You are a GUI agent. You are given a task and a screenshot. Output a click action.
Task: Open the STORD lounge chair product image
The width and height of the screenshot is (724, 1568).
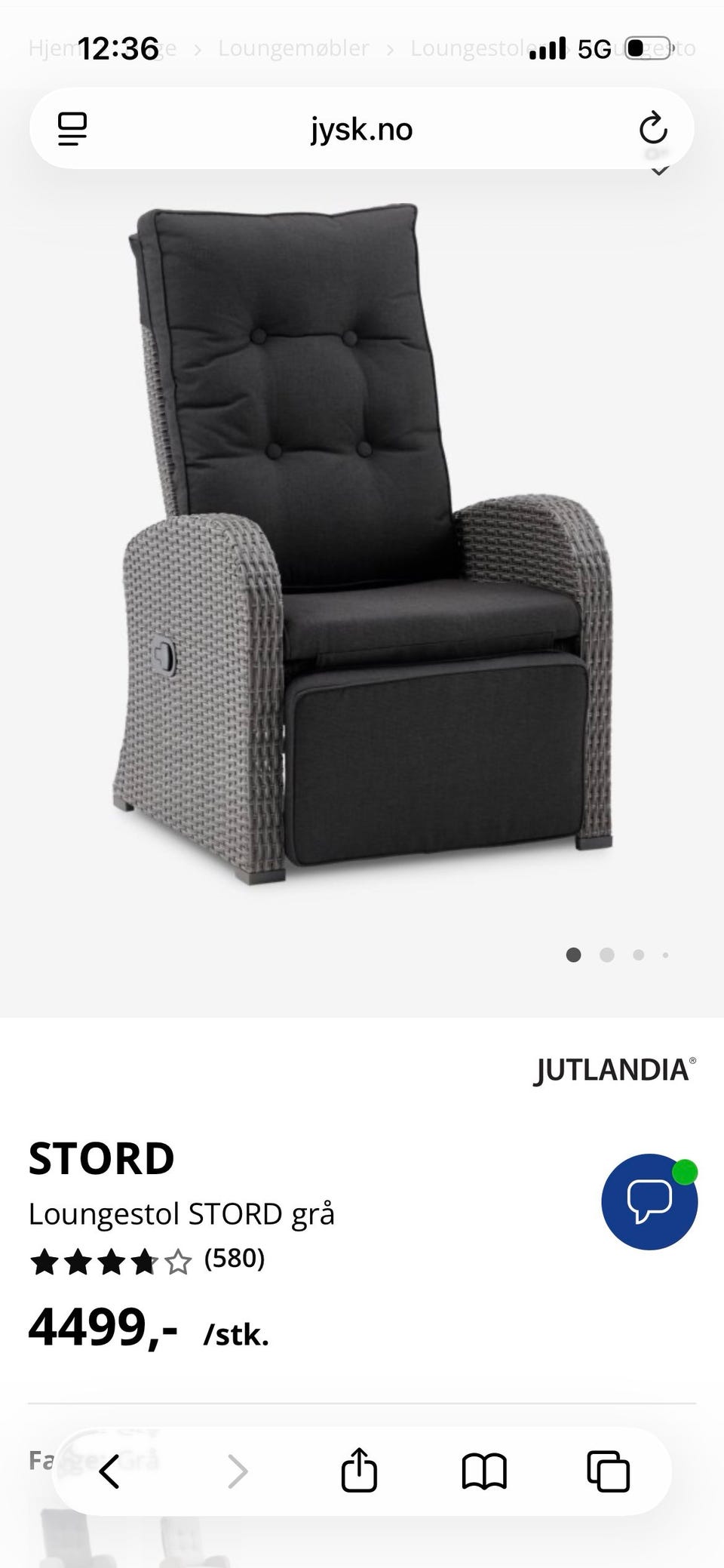362,543
